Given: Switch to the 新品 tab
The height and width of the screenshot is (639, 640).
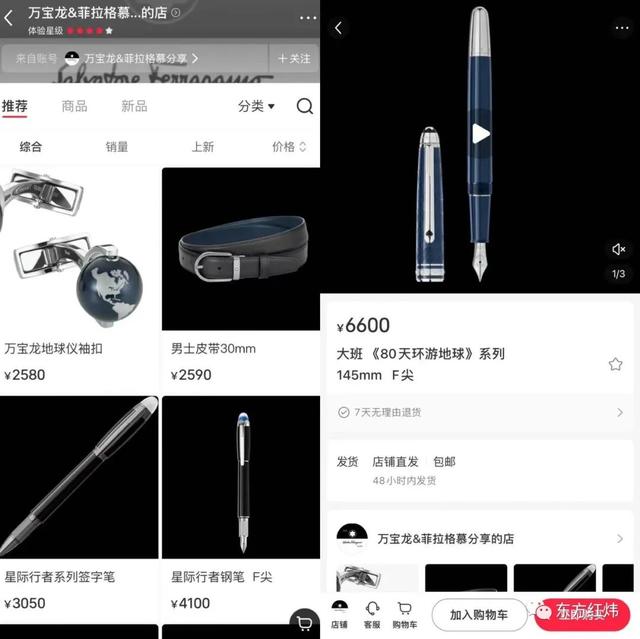Looking at the screenshot, I should point(134,106).
